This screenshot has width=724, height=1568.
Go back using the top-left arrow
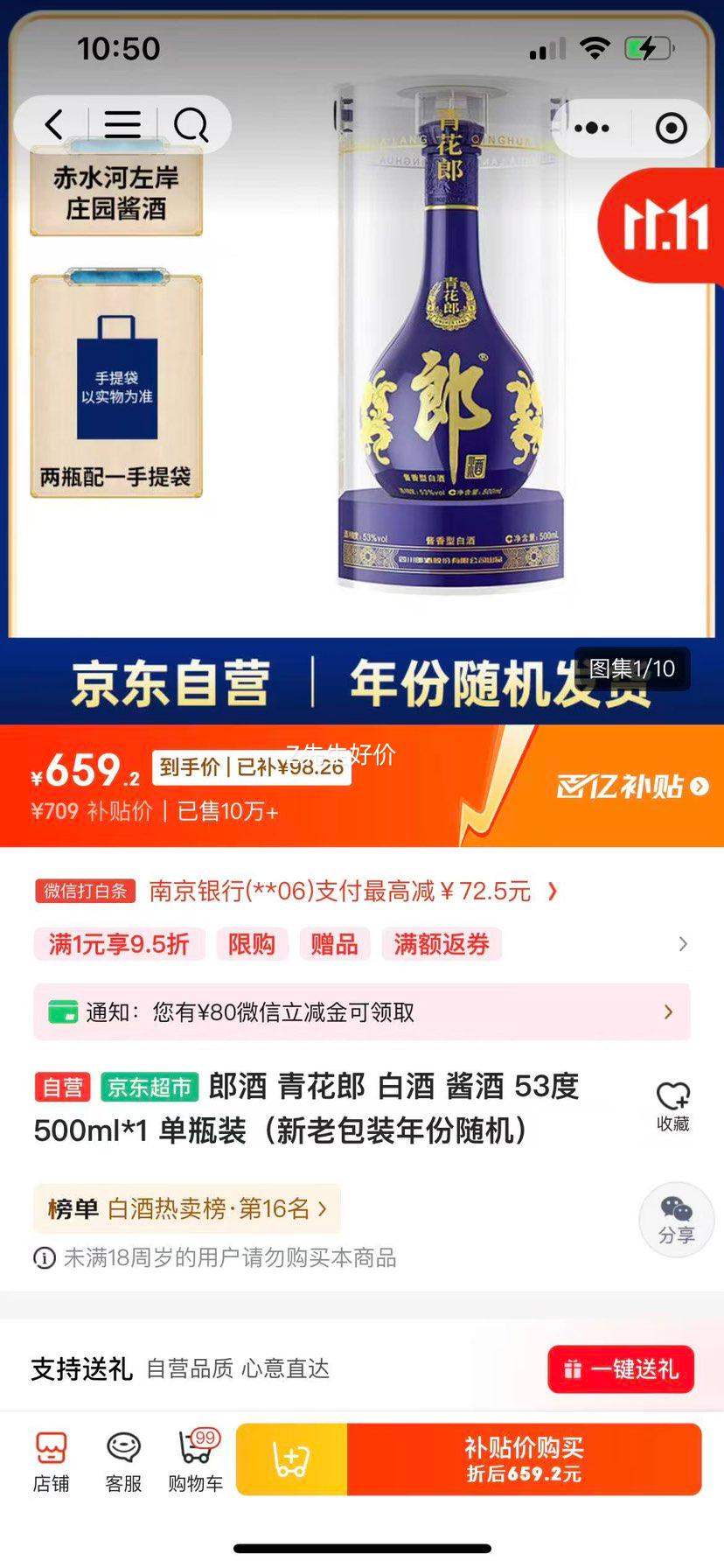[x=54, y=125]
